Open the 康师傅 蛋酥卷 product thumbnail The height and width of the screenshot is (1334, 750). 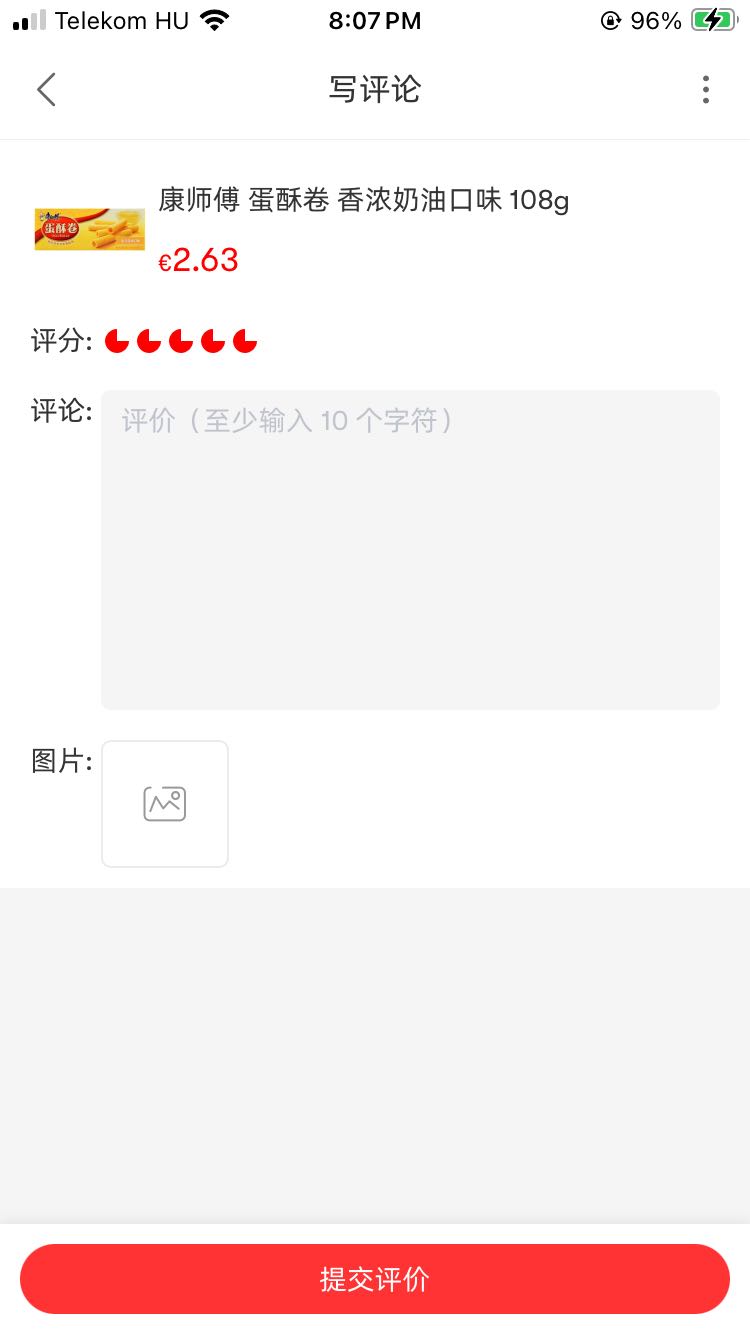pos(90,229)
